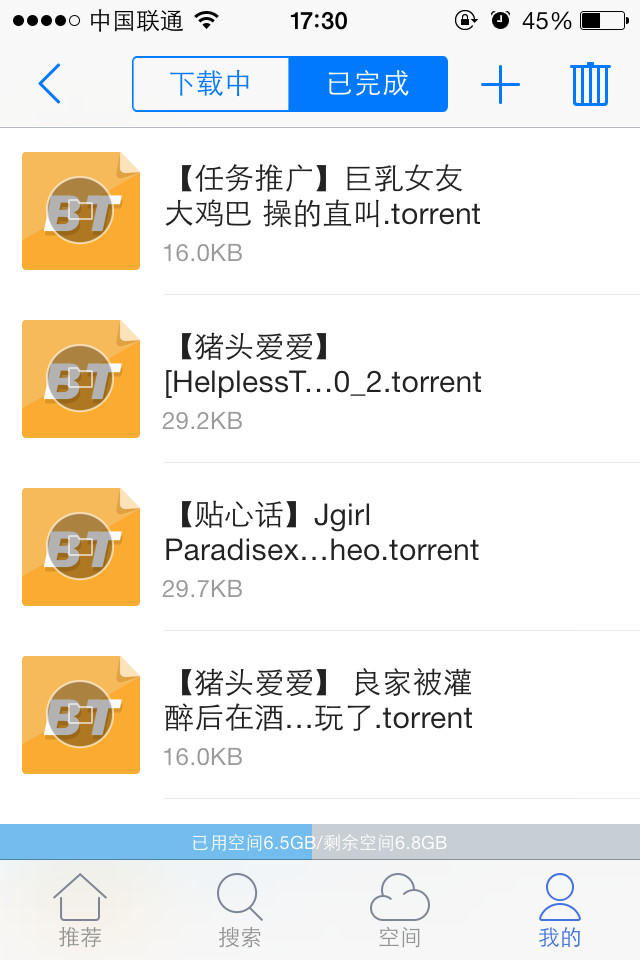Switch to the 下载中 segment
This screenshot has height=960, width=640.
(210, 84)
